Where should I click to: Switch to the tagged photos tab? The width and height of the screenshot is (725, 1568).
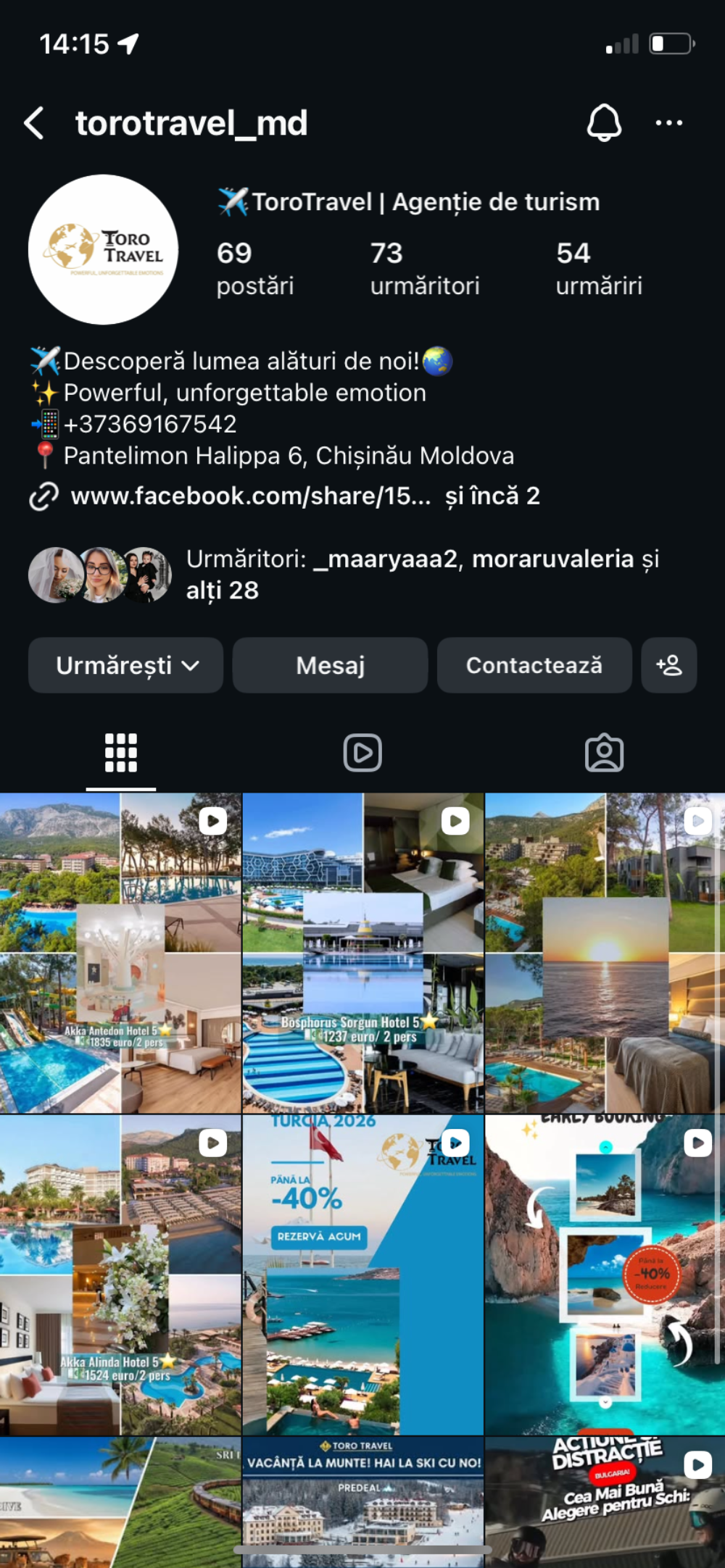tap(604, 753)
